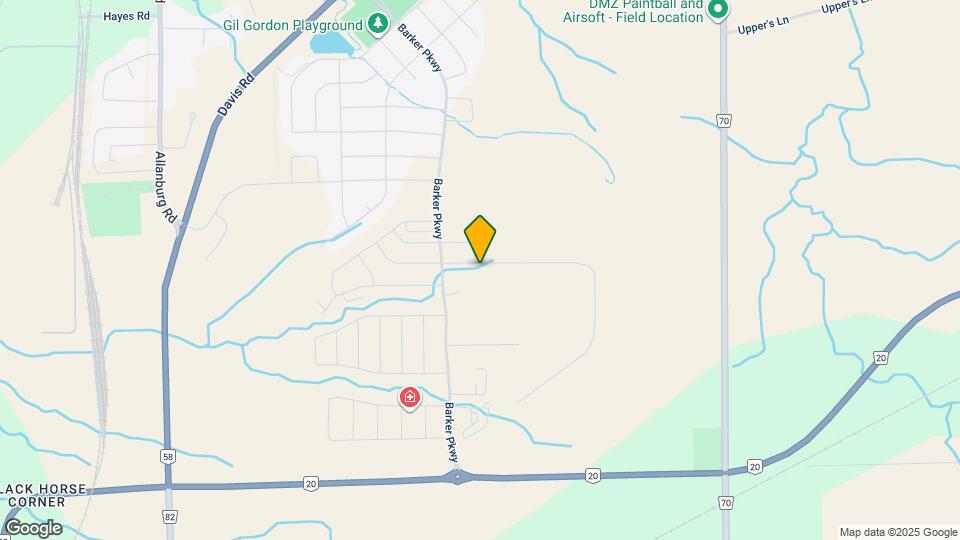The image size is (960, 540).
Task: Tap the orange location pin marker
Action: [480, 239]
